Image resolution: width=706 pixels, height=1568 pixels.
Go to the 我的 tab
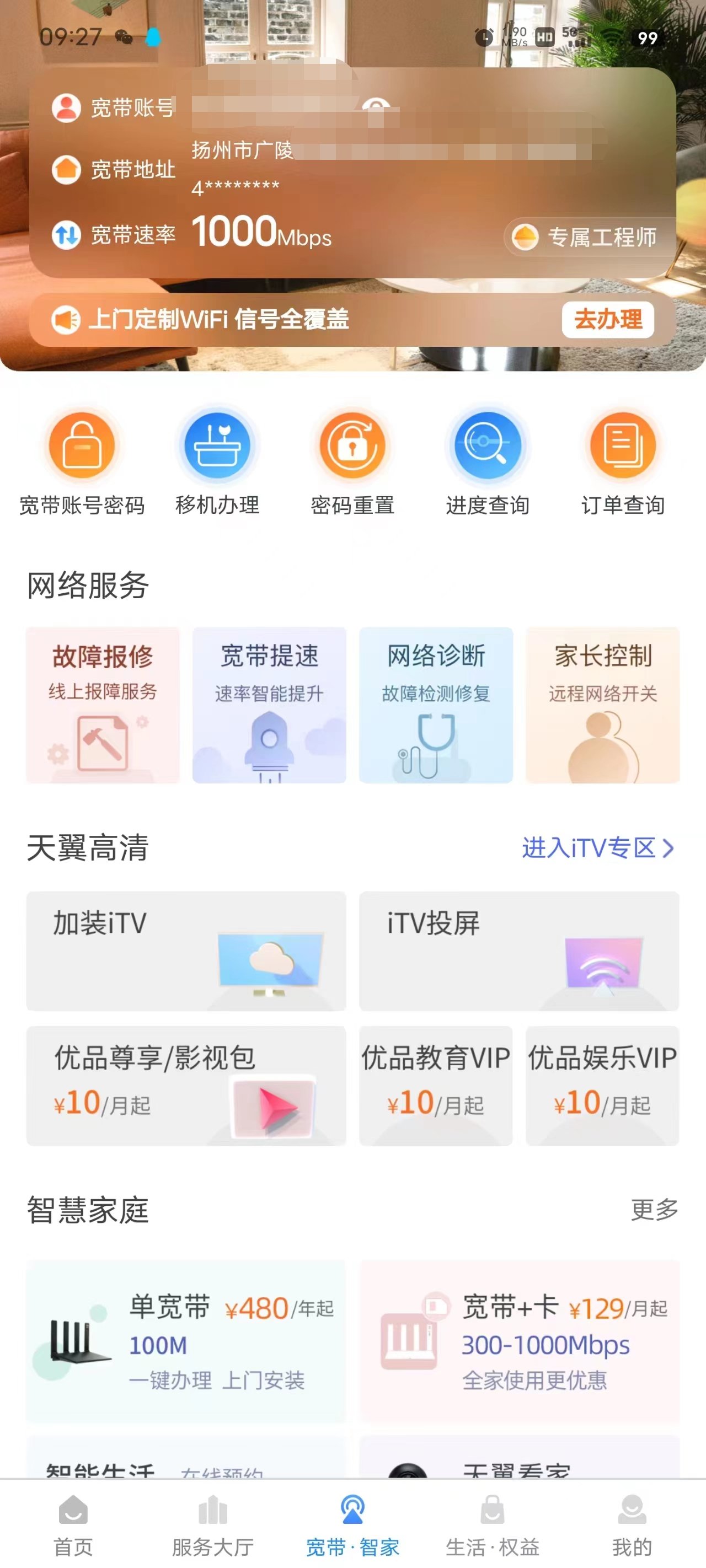(632, 1526)
